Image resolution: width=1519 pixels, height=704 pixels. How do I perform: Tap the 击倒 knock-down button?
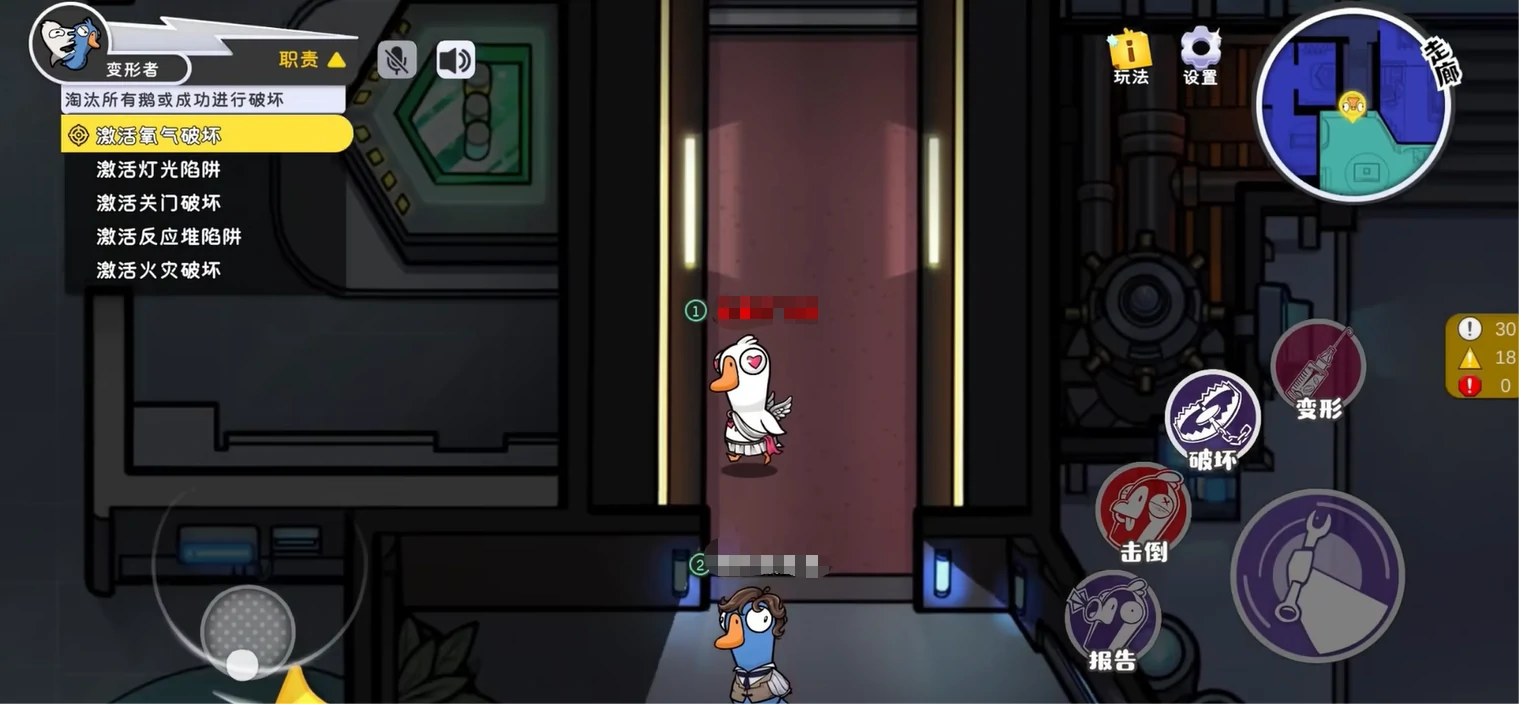(1143, 509)
